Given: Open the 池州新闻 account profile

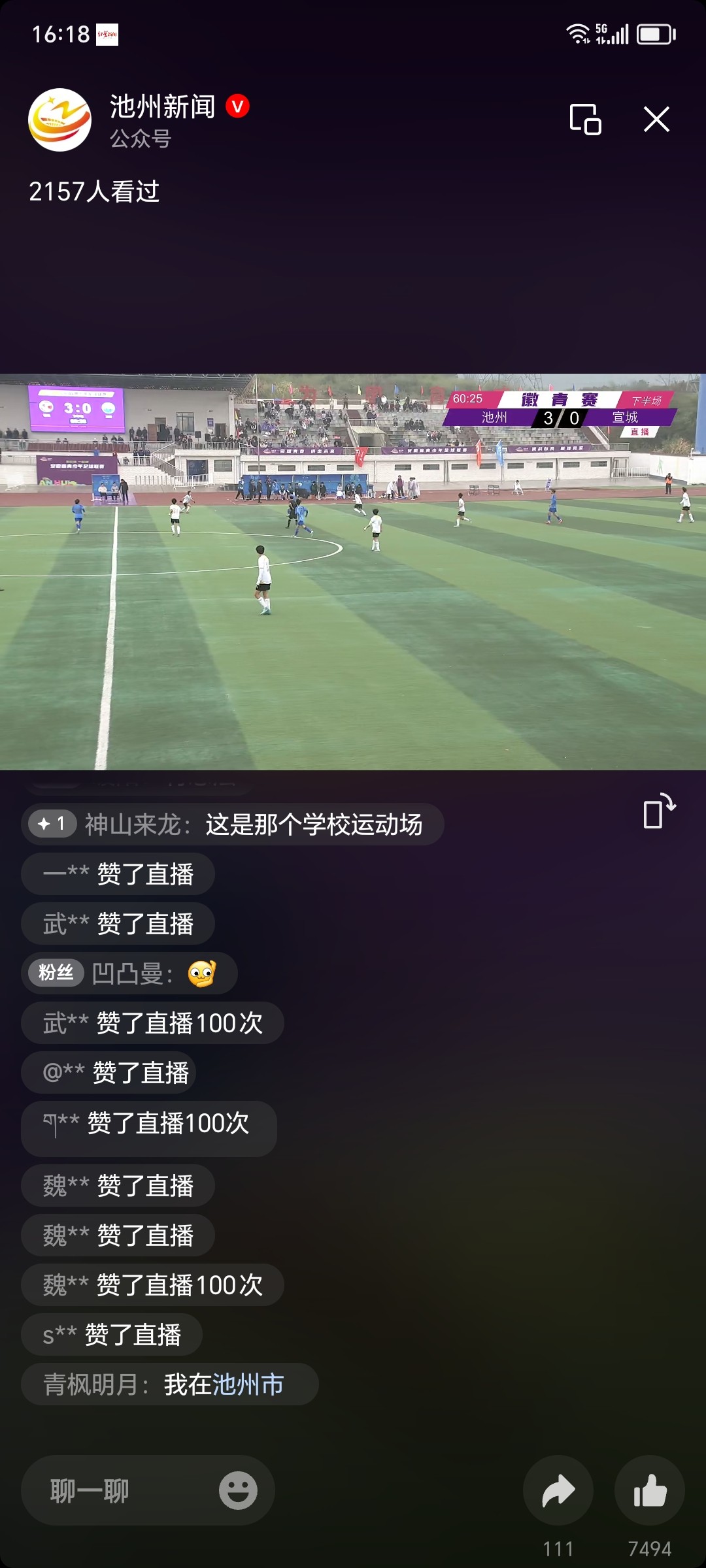Looking at the screenshot, I should [60, 120].
